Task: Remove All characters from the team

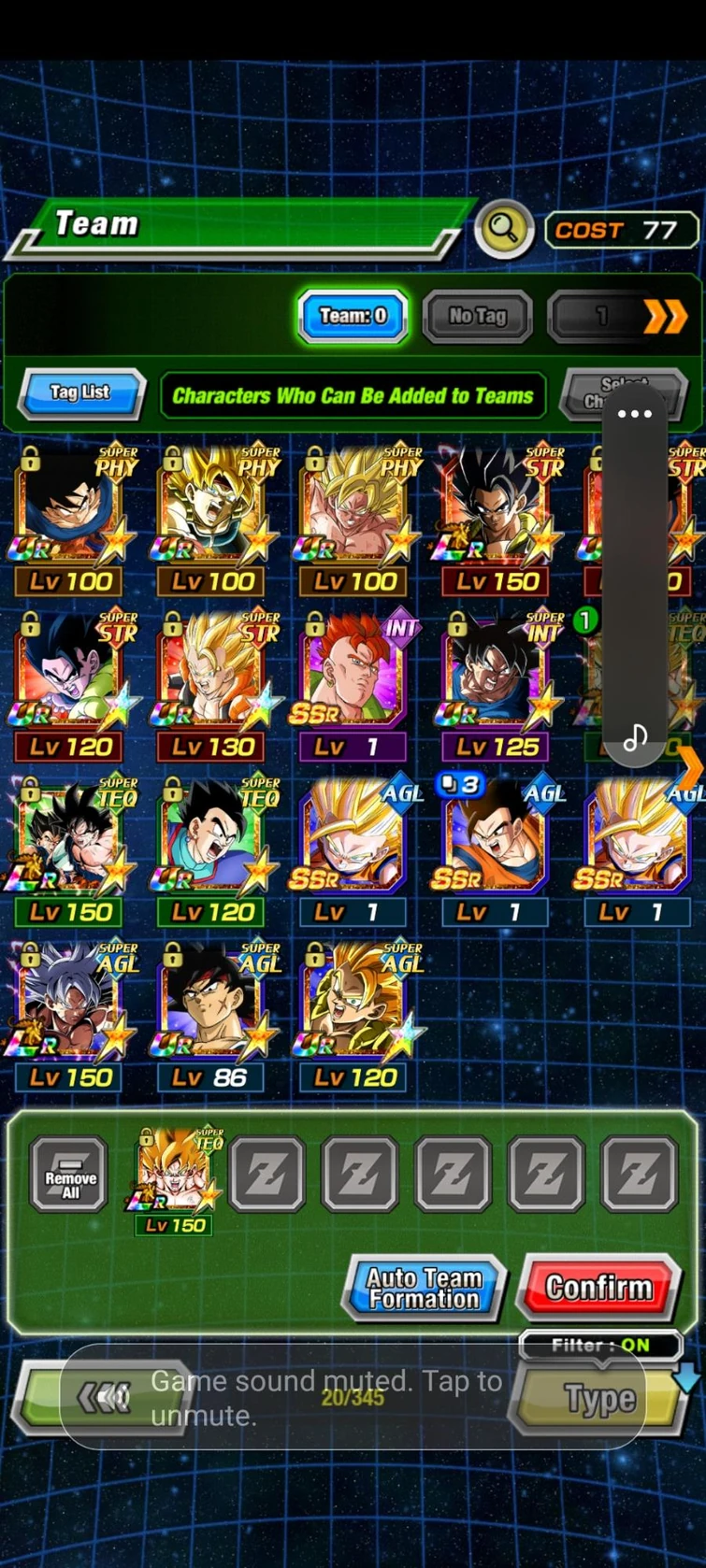Action: click(x=70, y=1174)
